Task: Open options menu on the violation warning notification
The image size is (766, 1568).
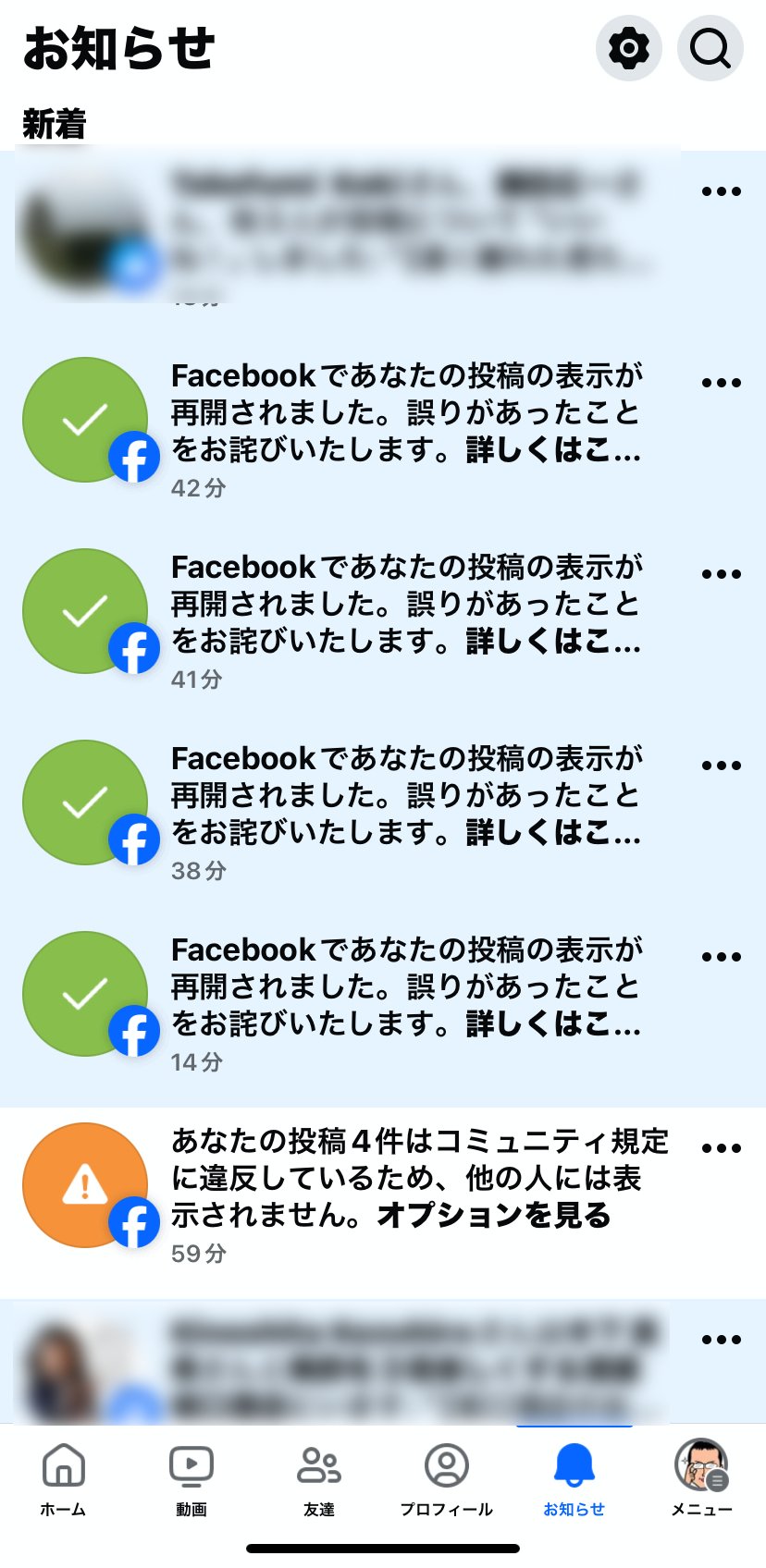Action: [723, 1146]
